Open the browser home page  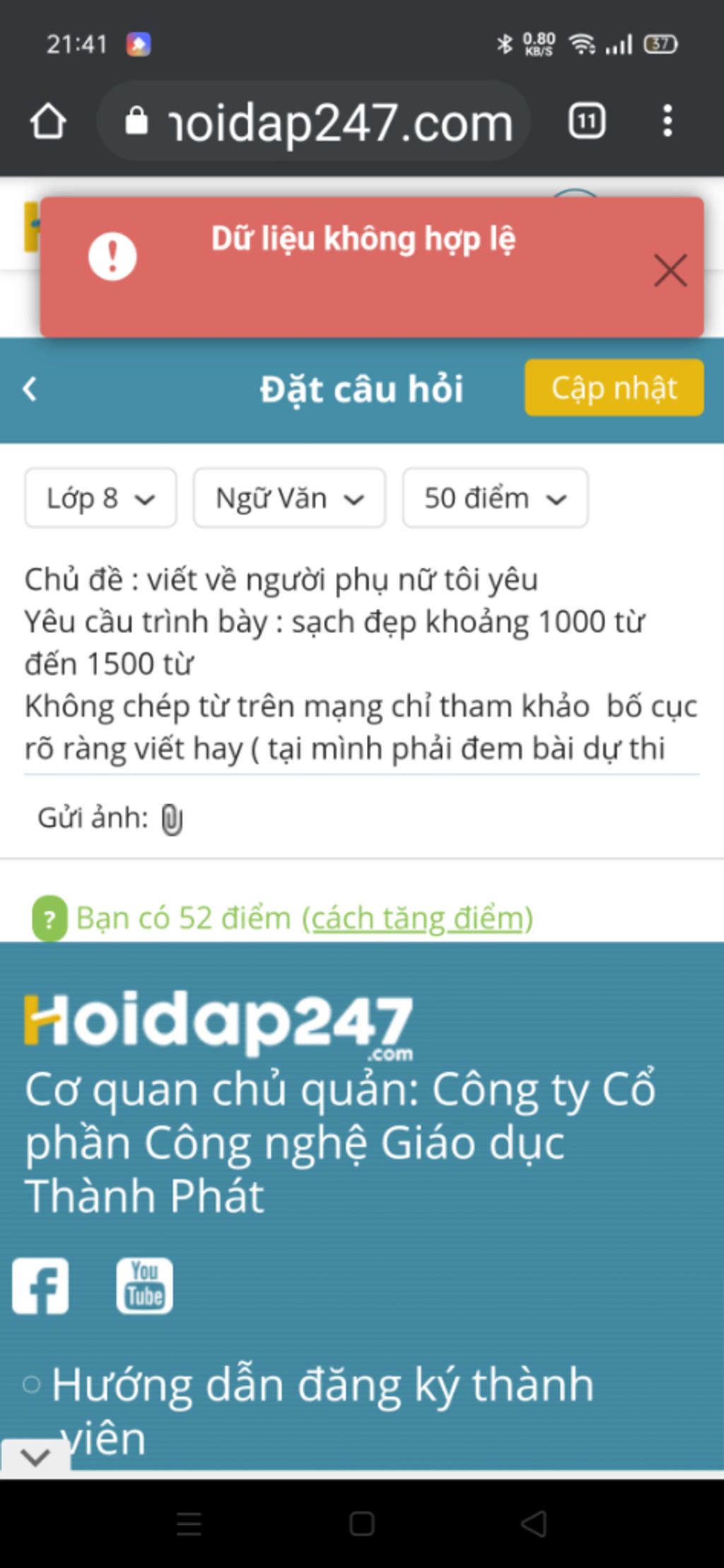(48, 122)
